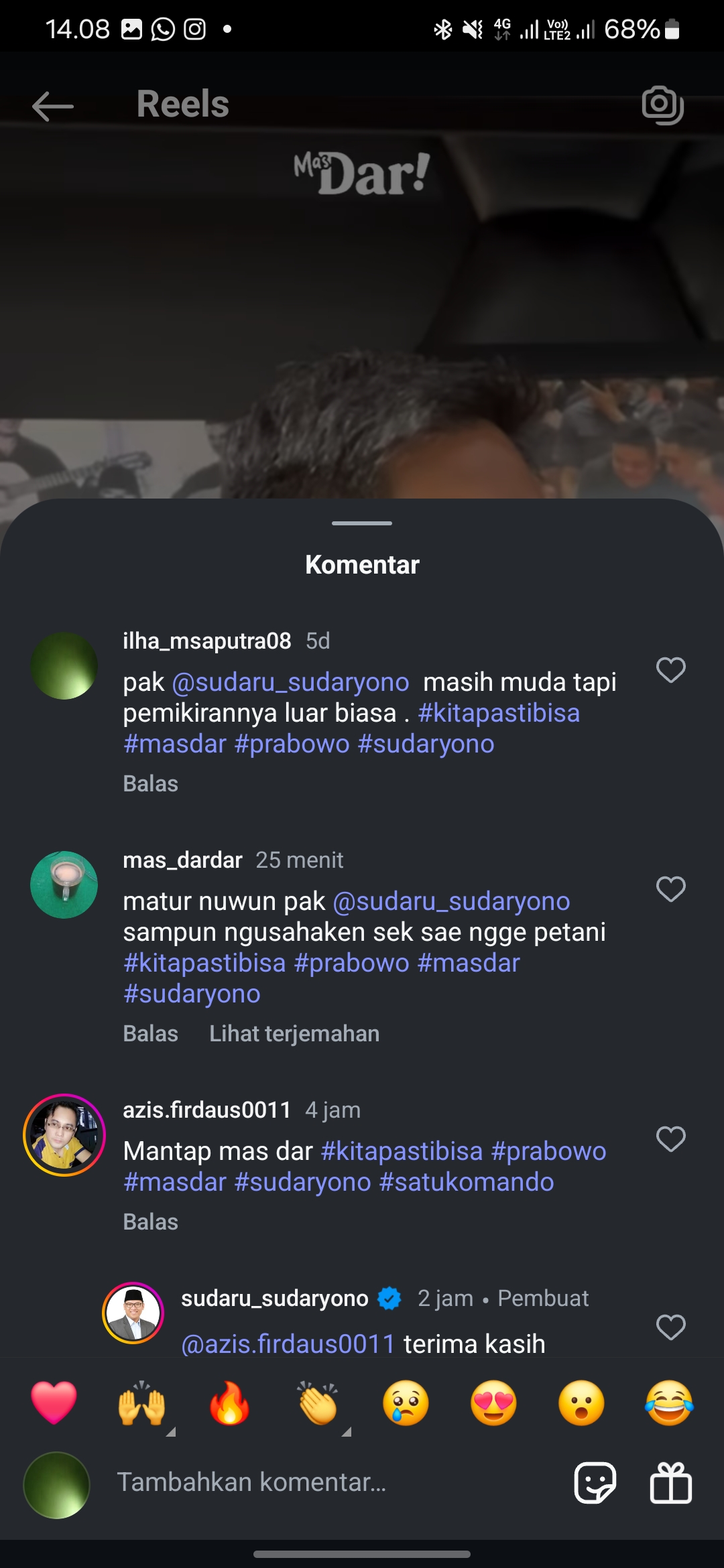Image resolution: width=724 pixels, height=1568 pixels.
Task: Like azis.firdaus0011's comment
Action: pos(670,1139)
